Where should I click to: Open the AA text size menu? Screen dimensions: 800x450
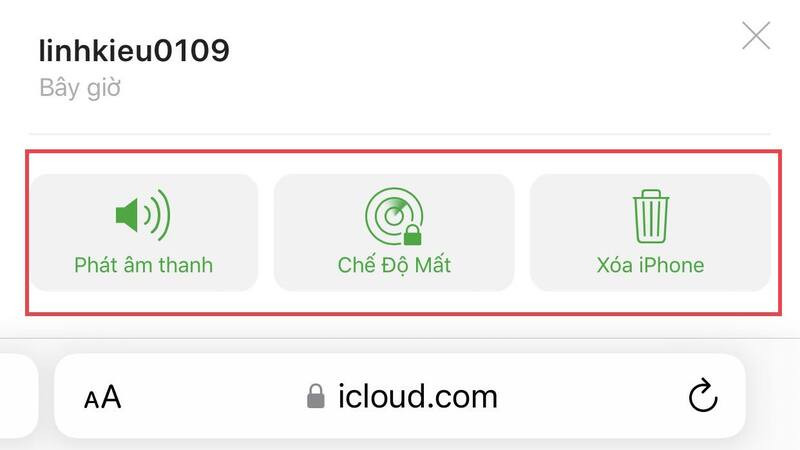point(102,397)
